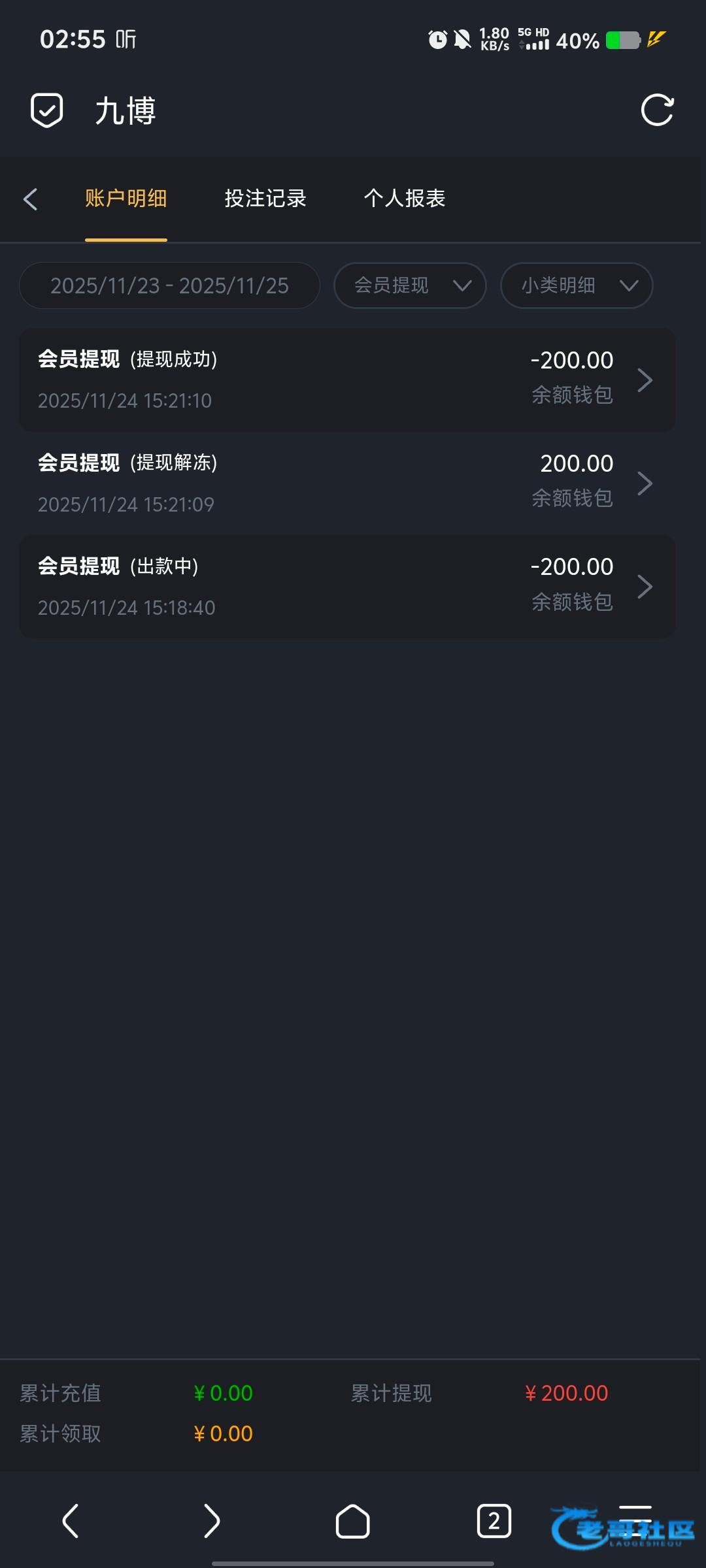The height and width of the screenshot is (1568, 706).
Task: Open the 提现成功 withdrawal record
Action: click(x=347, y=380)
